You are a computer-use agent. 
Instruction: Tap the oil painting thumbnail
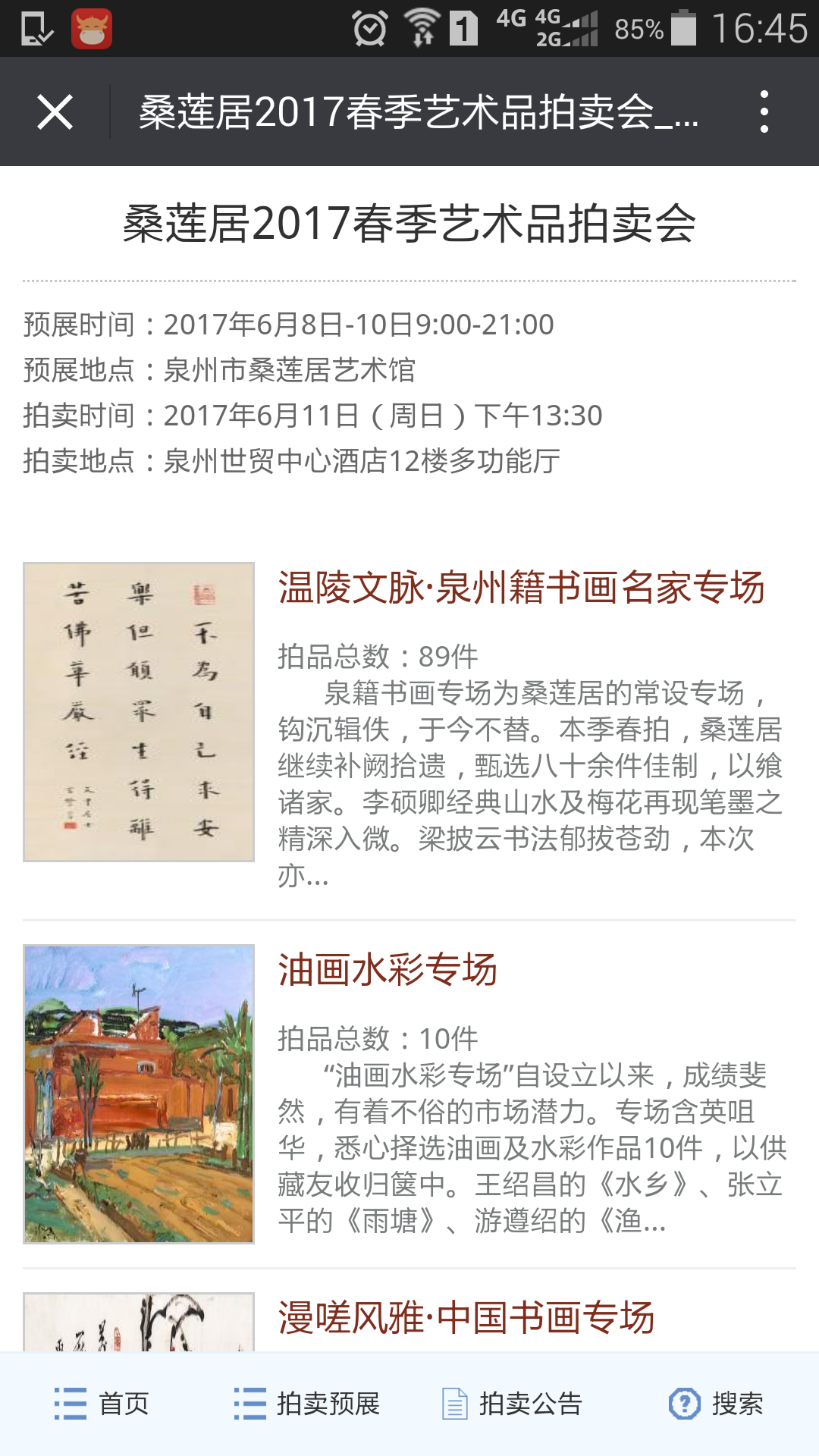[x=139, y=1094]
